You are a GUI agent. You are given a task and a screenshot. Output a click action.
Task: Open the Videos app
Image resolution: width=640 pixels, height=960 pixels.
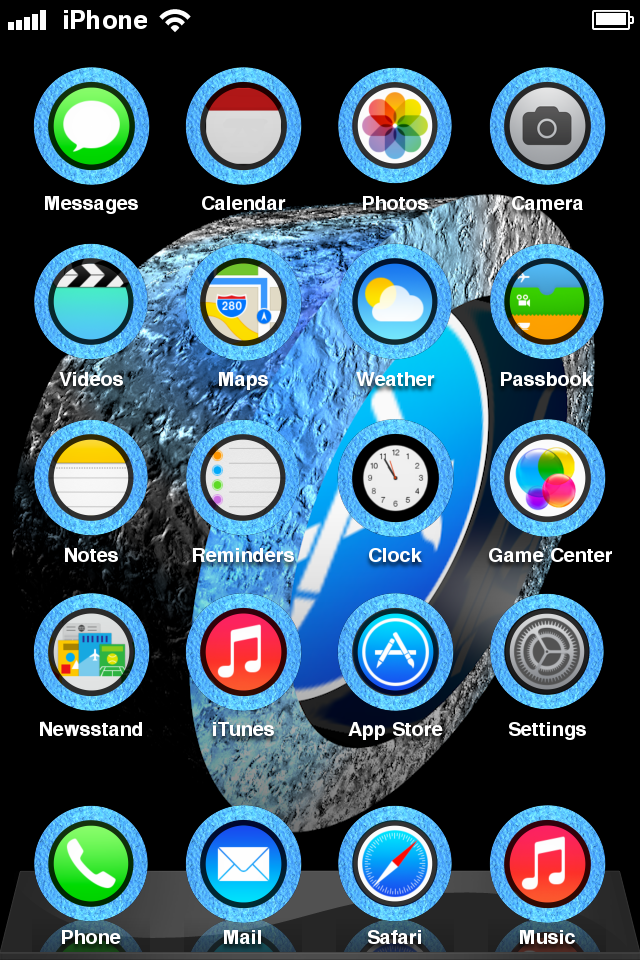click(x=91, y=302)
